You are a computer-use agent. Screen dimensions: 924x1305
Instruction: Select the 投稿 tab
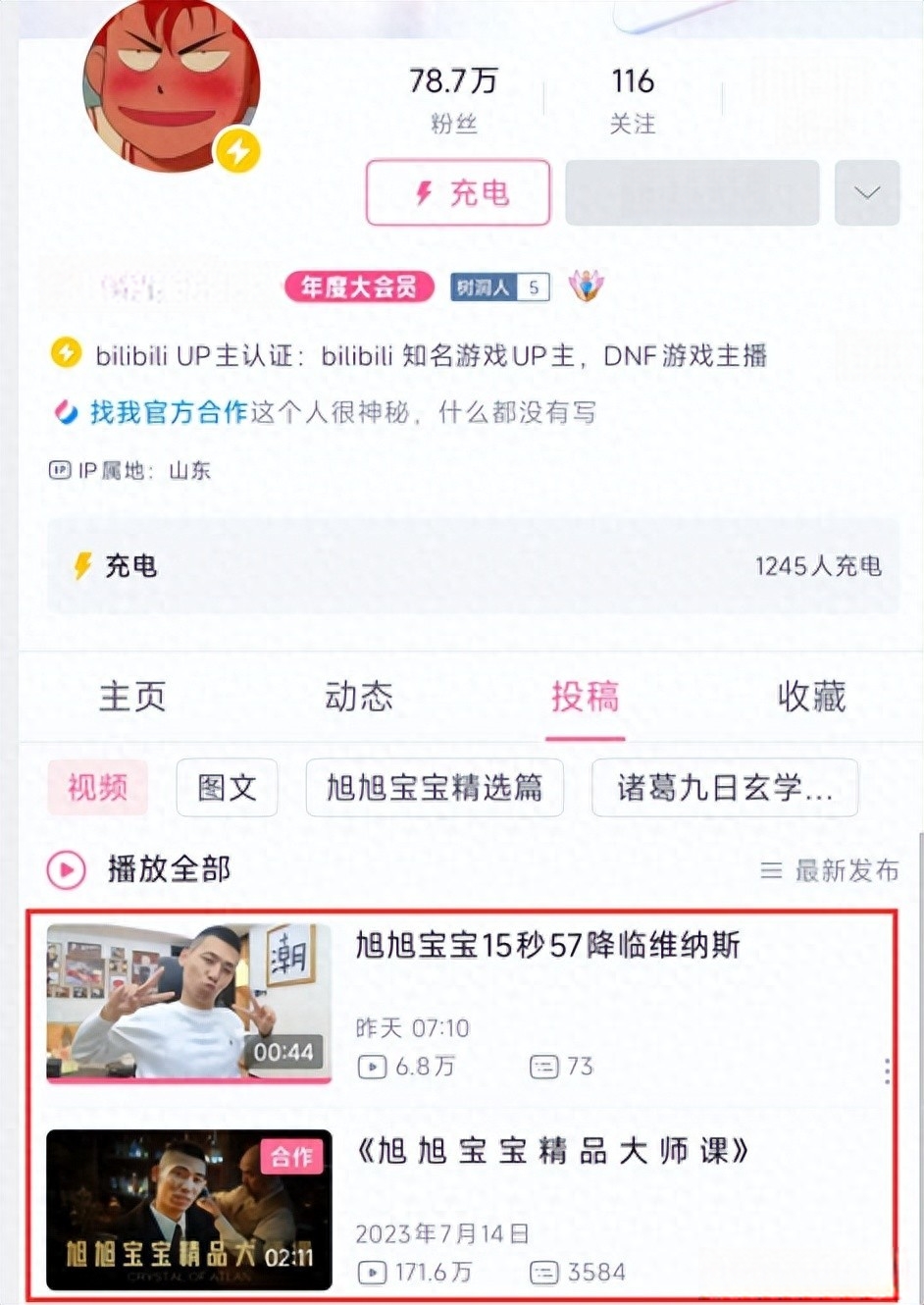point(585,697)
